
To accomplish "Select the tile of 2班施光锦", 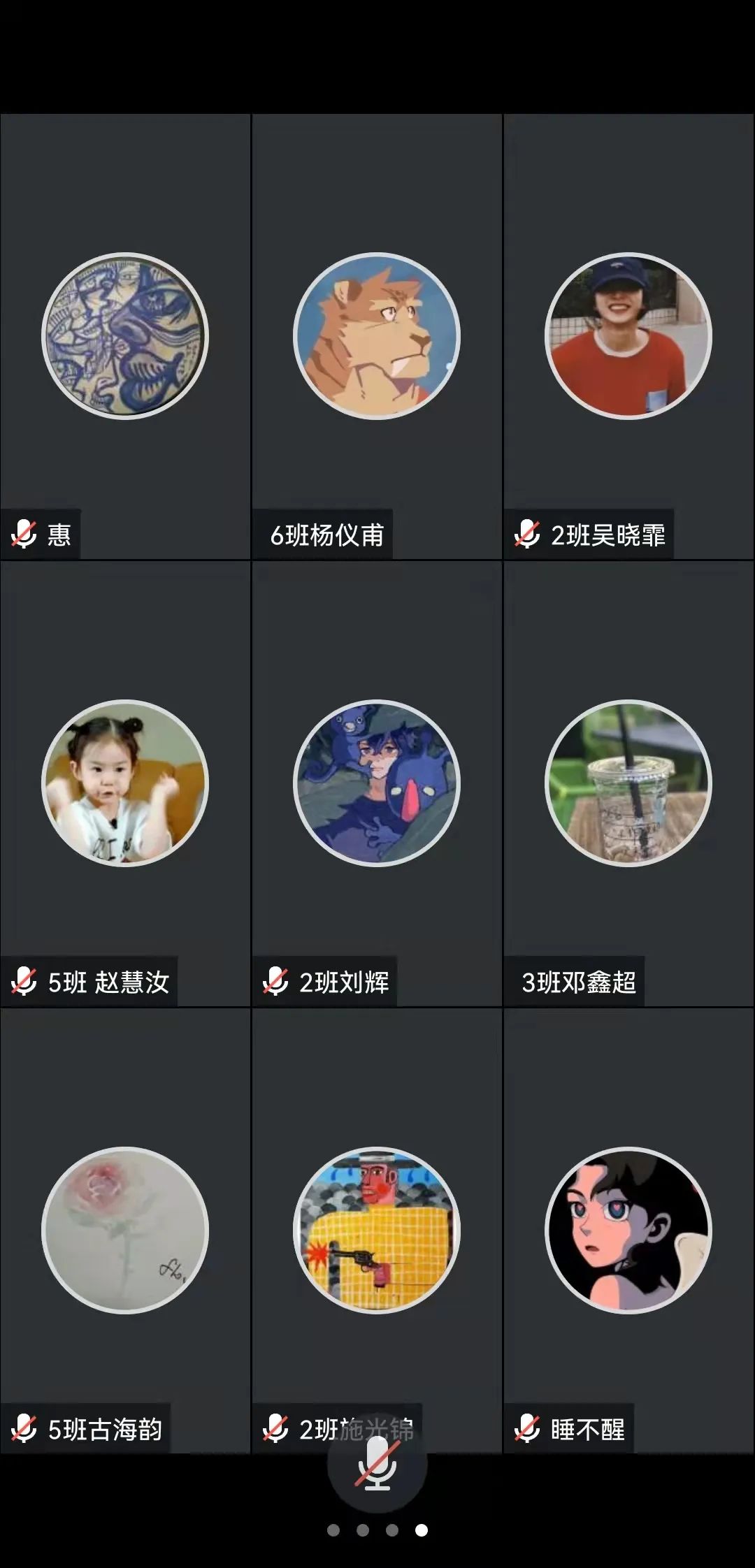I will click(x=377, y=1231).
